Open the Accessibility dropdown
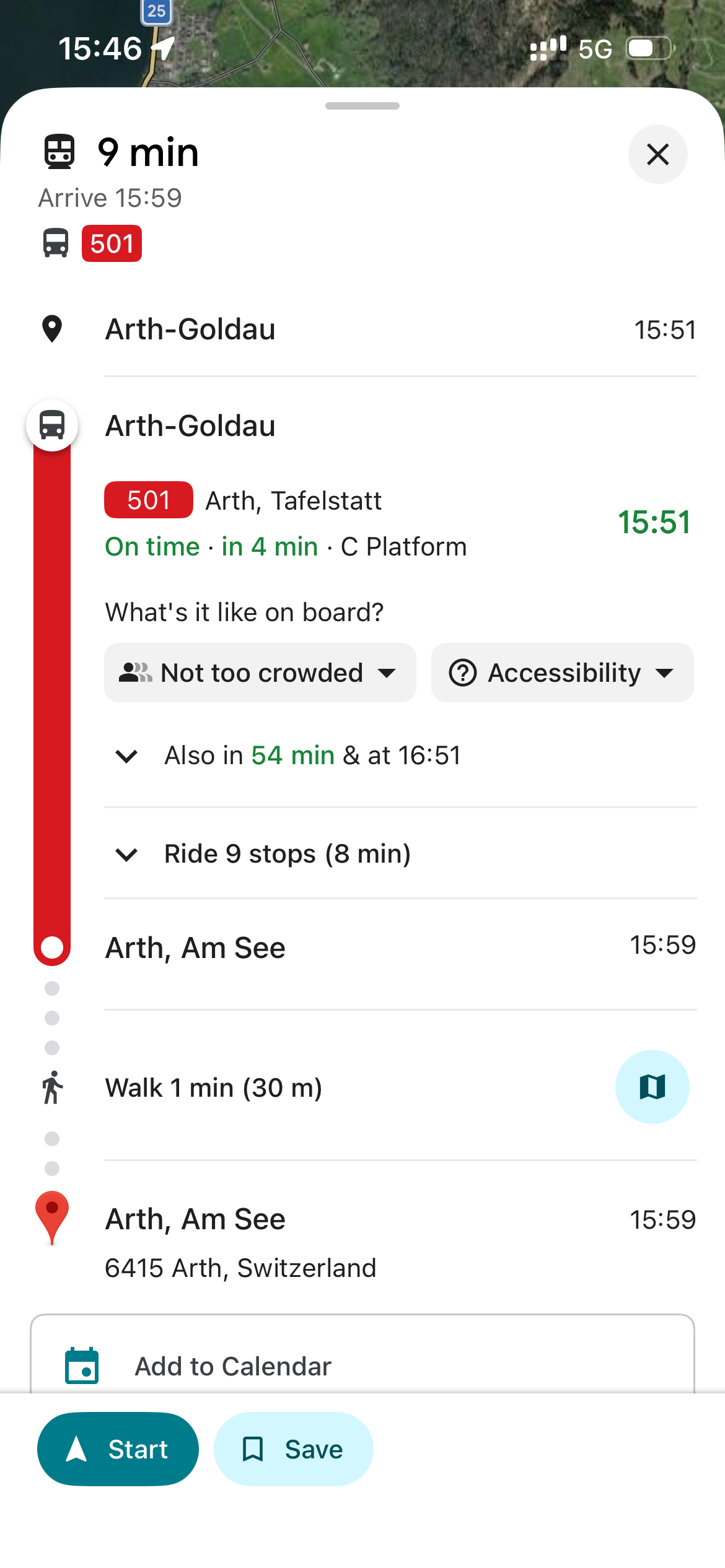Viewport: 725px width, 1568px height. 562,673
